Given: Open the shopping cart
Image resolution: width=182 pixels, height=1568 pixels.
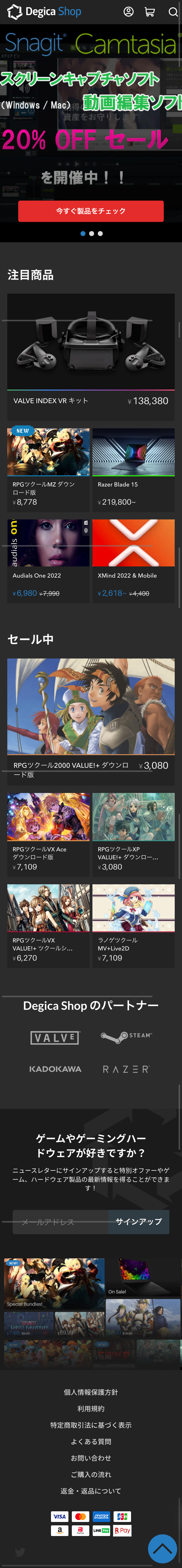Looking at the screenshot, I should click(150, 12).
